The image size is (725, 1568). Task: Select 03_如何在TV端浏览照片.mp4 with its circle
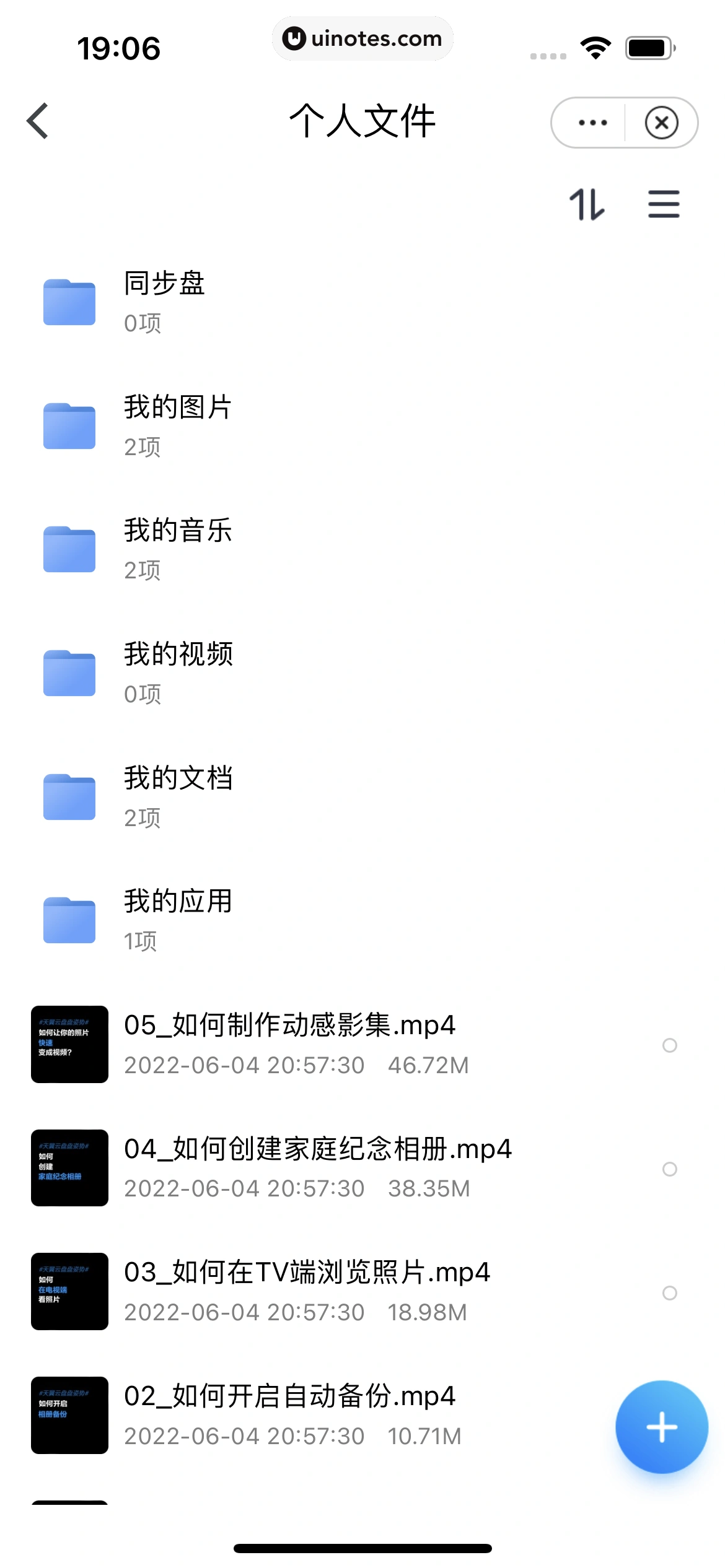point(669,1292)
